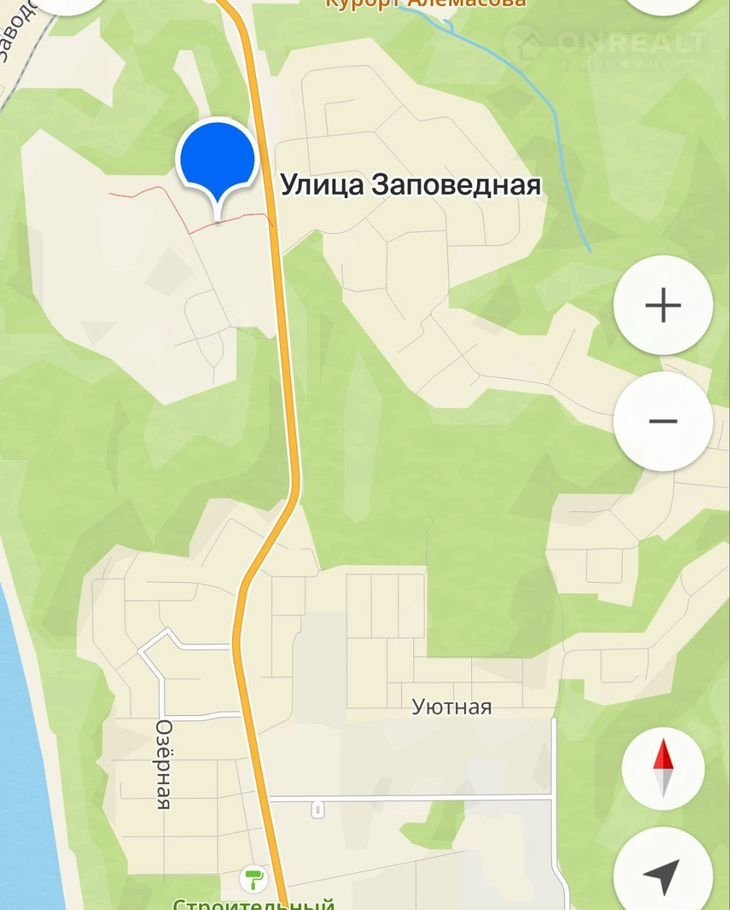Zoom out of the map

(663, 421)
